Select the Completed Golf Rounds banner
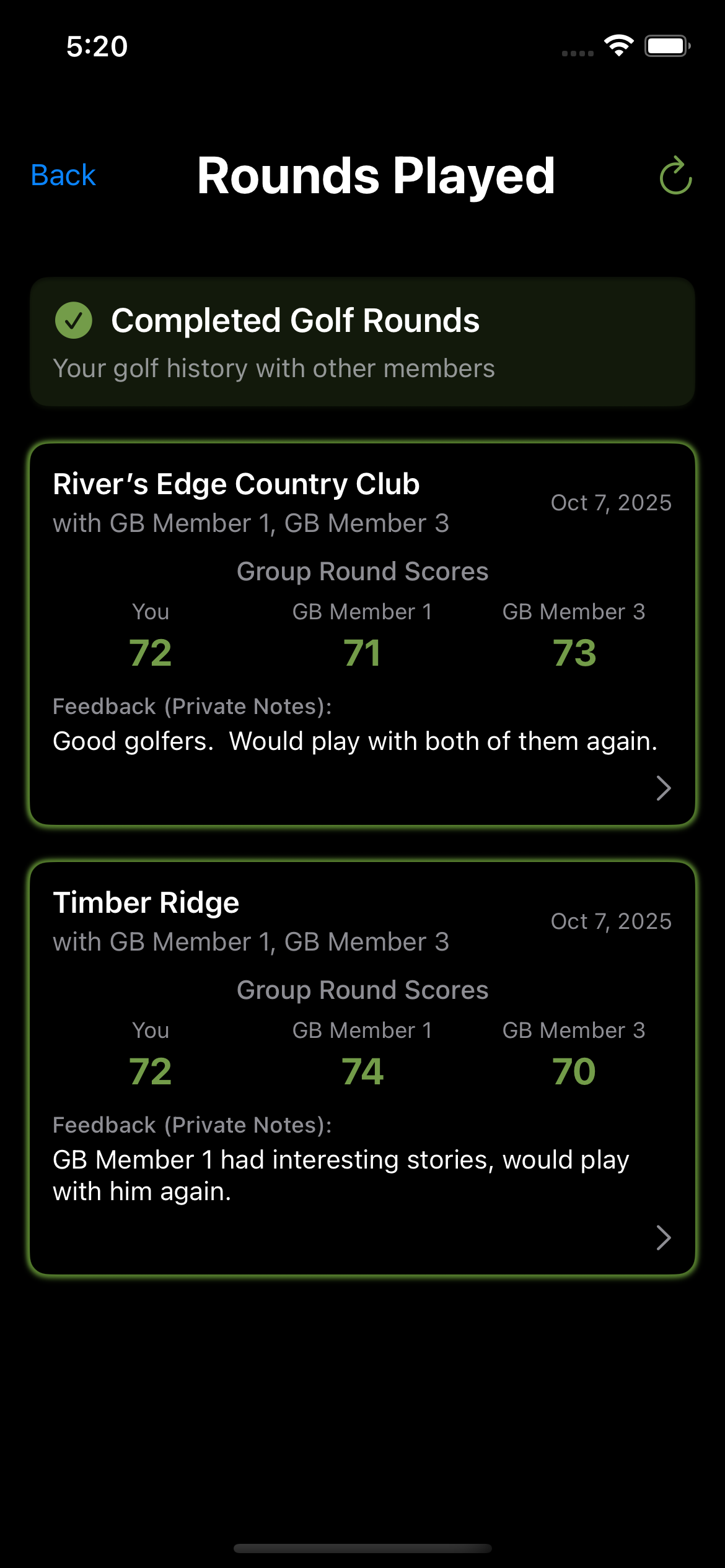The image size is (725, 1568). (362, 341)
